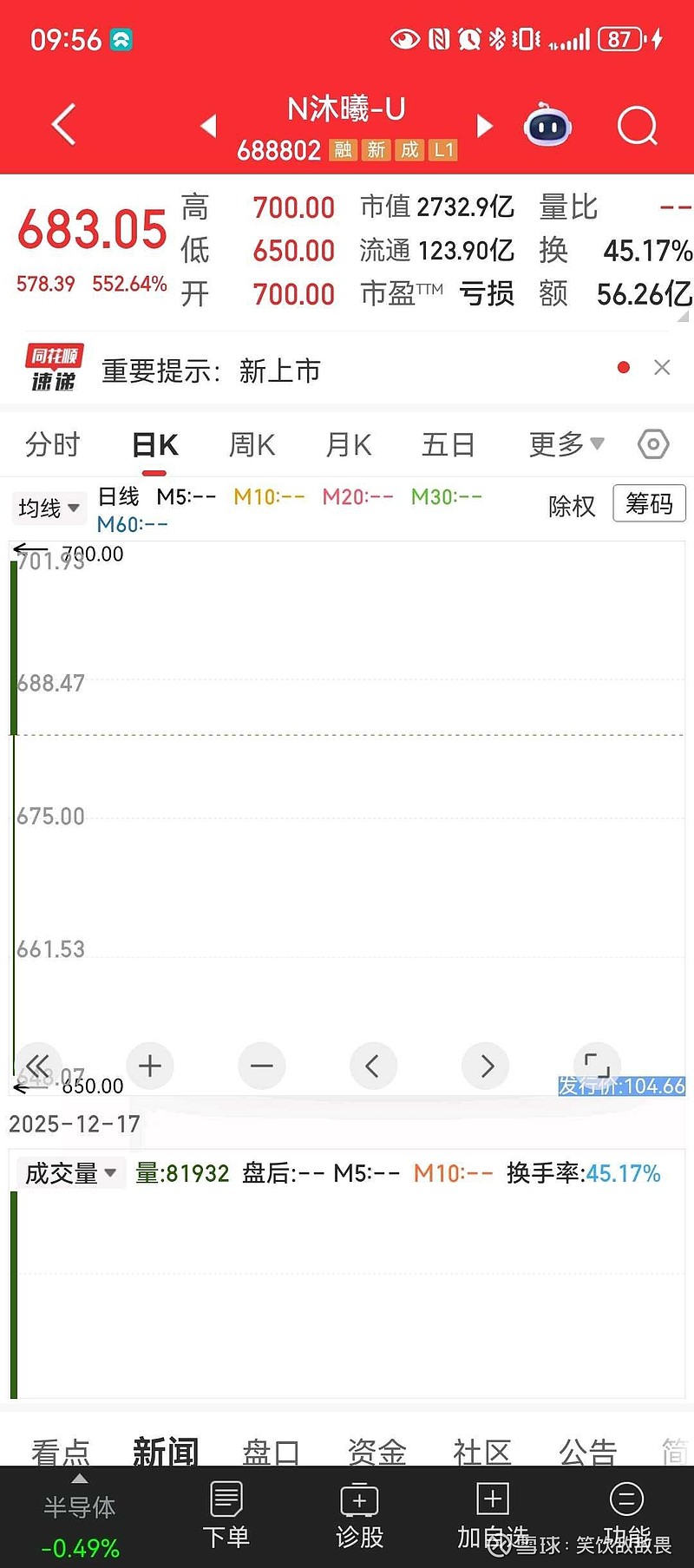
Task: Expand the 更多 chart period menu
Action: tap(564, 443)
